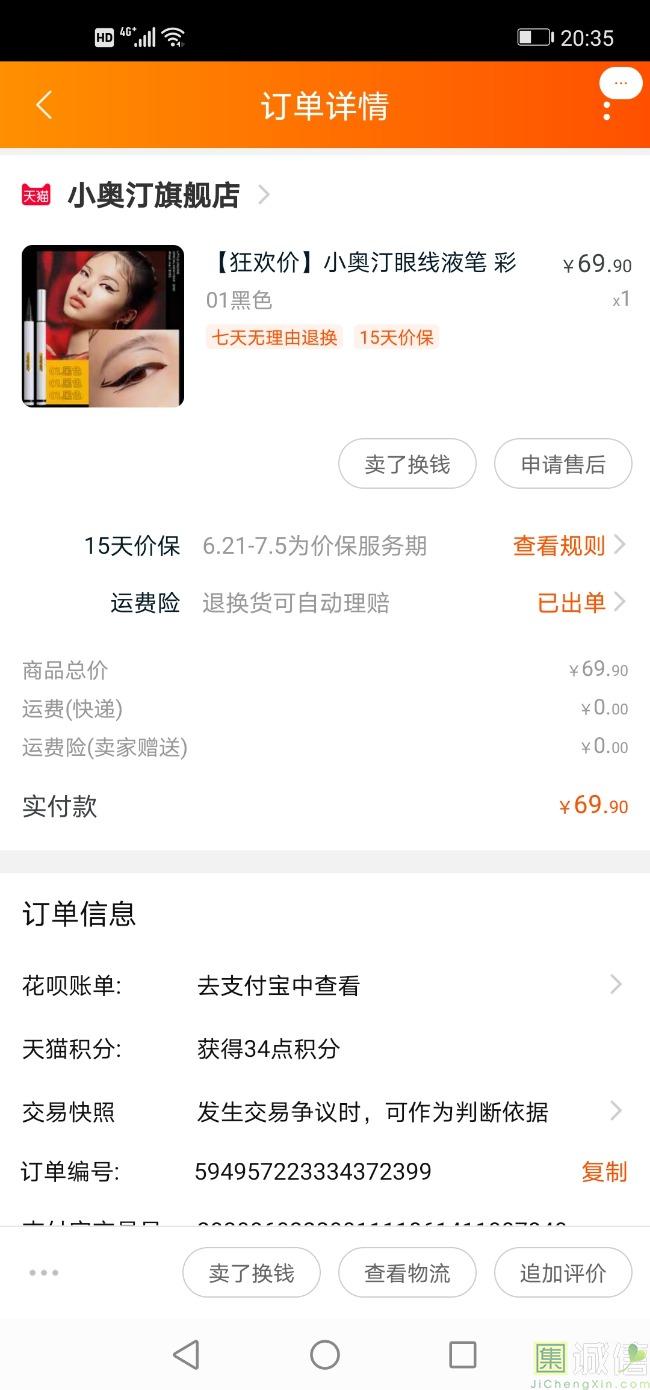This screenshot has width=650, height=1390.
Task: Open 小奥汀旗舰店 store page
Action: pyautogui.click(x=154, y=195)
